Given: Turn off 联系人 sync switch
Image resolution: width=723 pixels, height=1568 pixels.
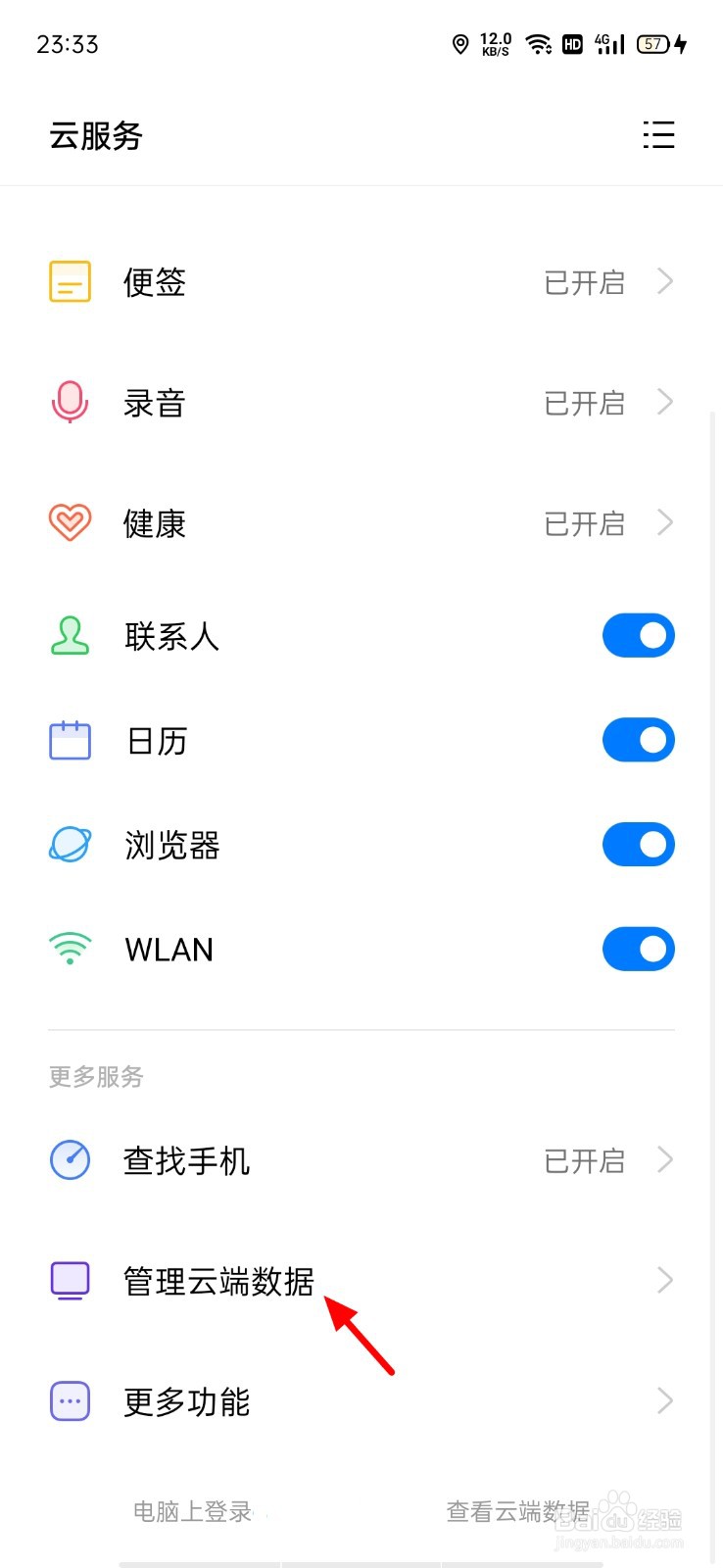Looking at the screenshot, I should [x=639, y=636].
